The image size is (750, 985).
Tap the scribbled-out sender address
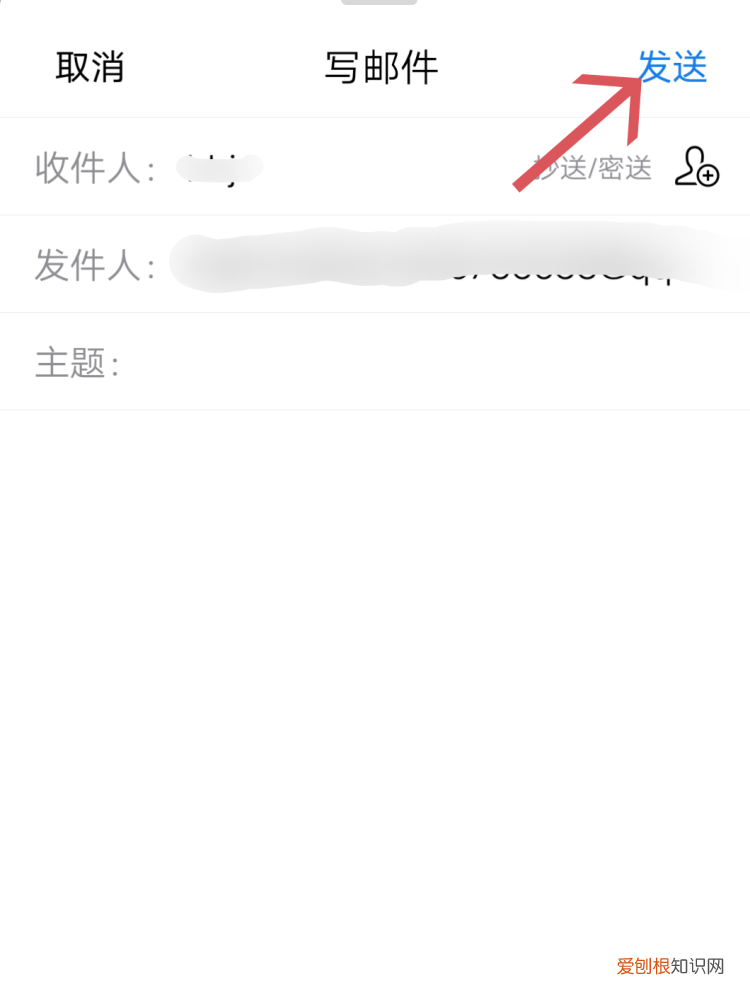420,262
